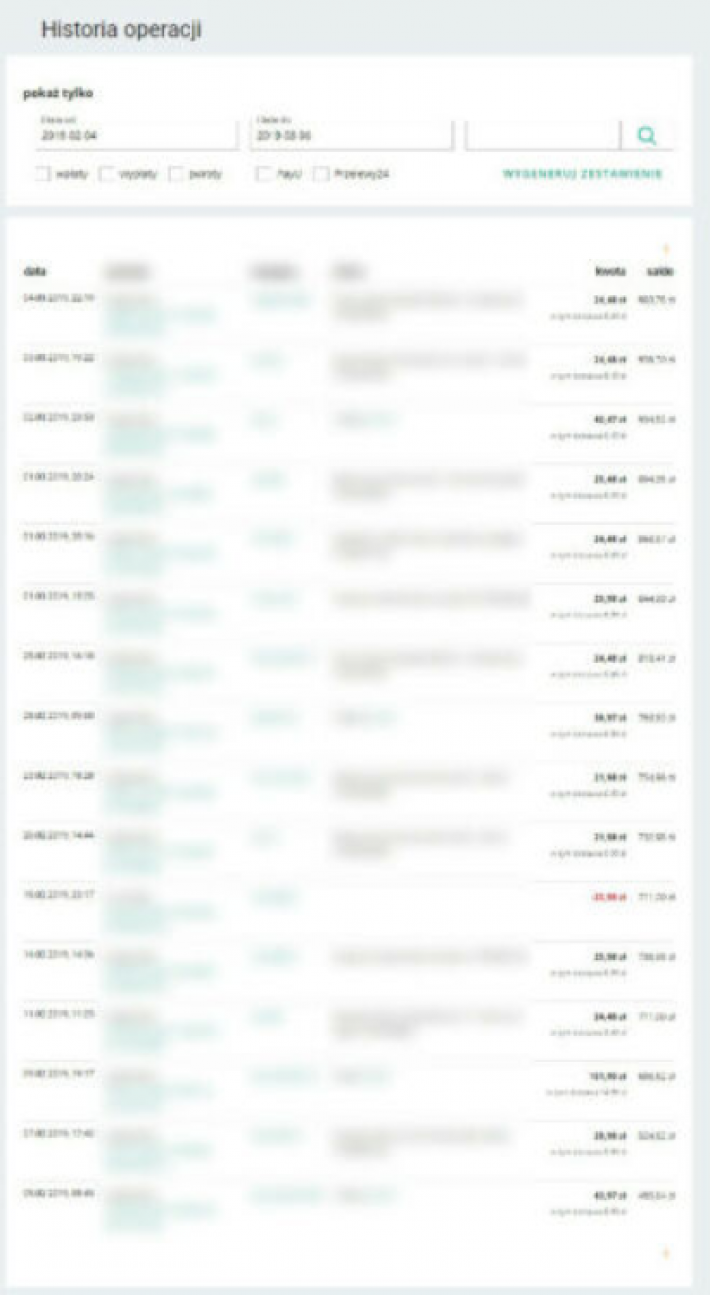Check the PayU checkbox
This screenshot has width=710, height=1295.
tap(264, 174)
